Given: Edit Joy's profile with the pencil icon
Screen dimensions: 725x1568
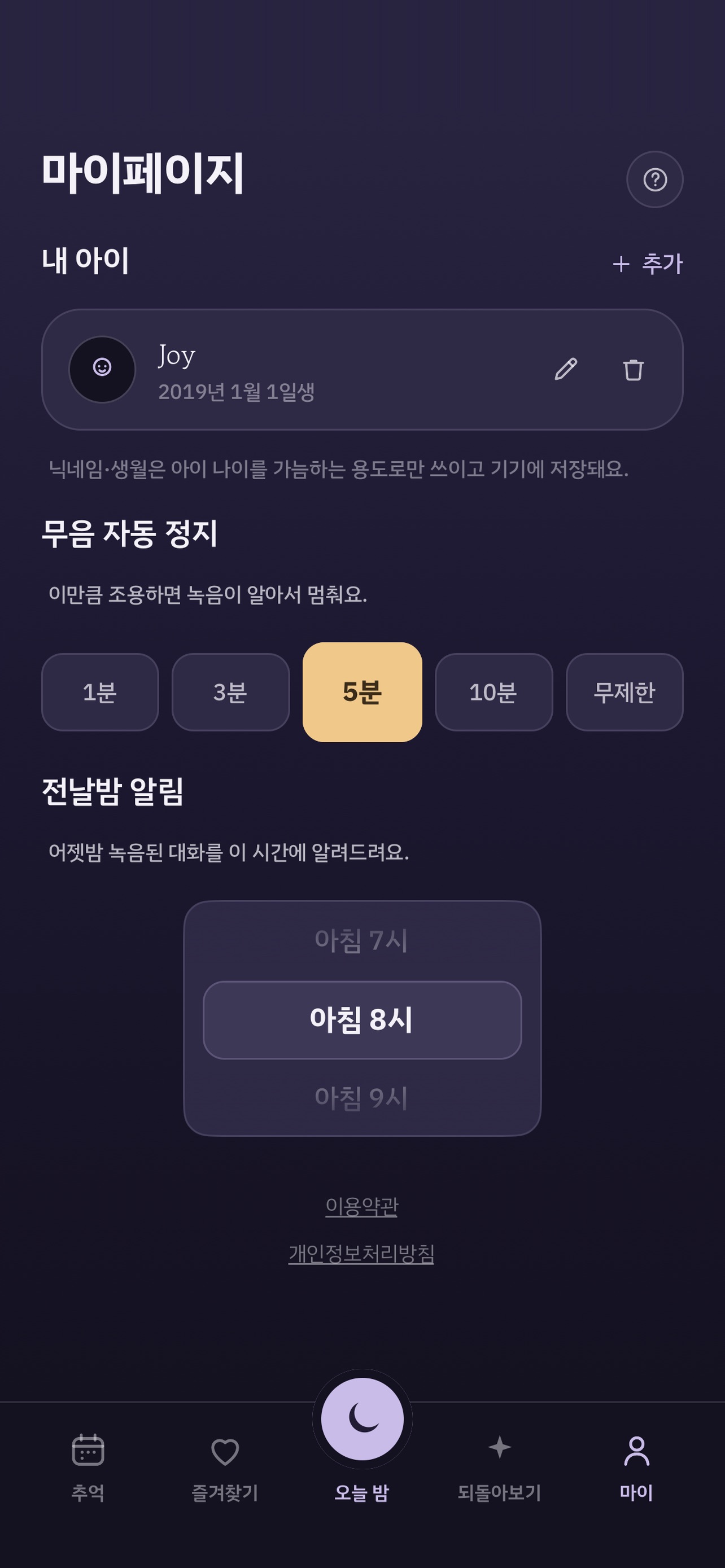Looking at the screenshot, I should tap(566, 369).
